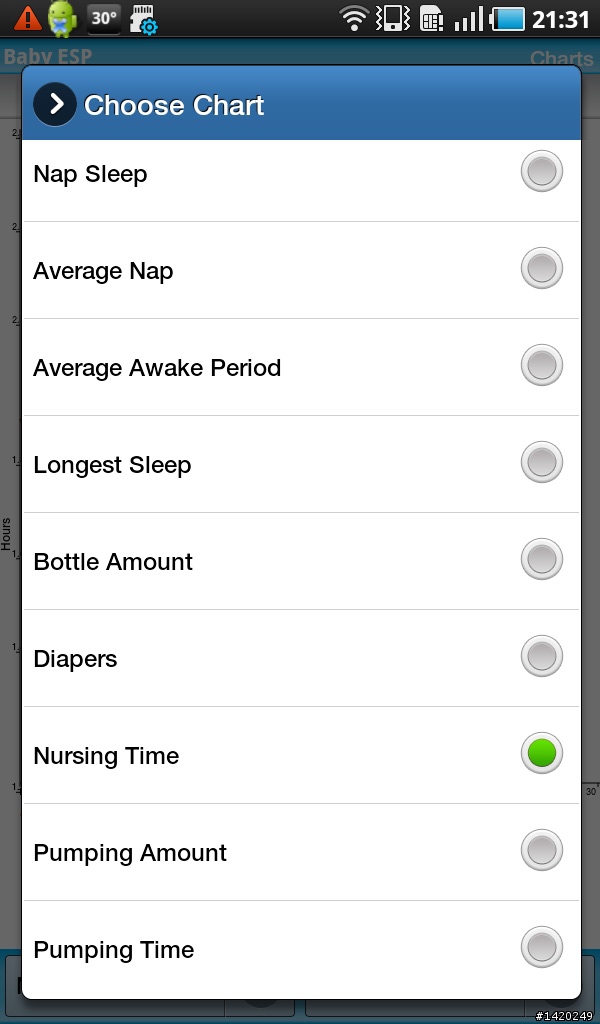Select the Nap Sleep chart option
The width and height of the screenshot is (600, 1024).
(x=301, y=174)
